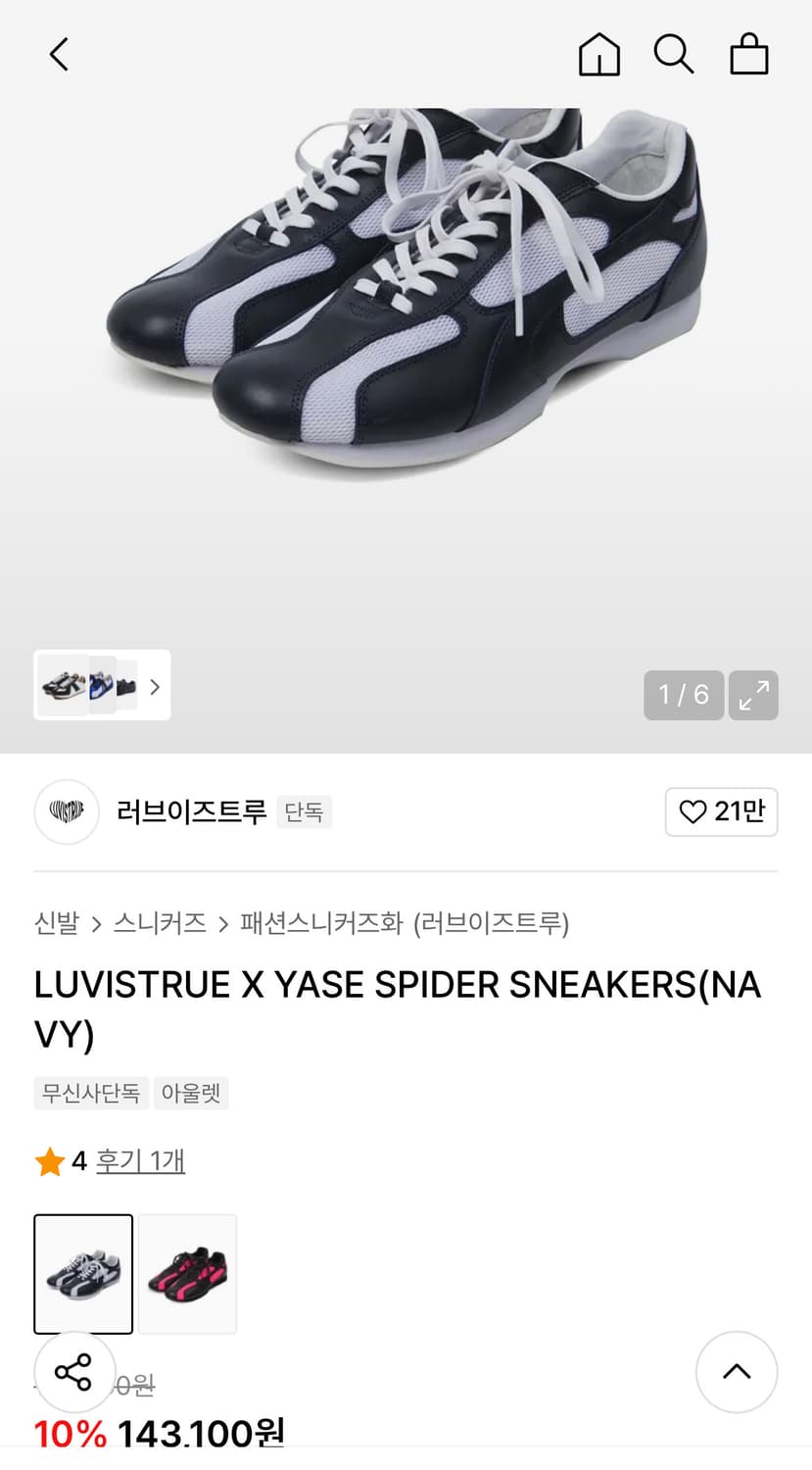Open the home screen via house icon
The image size is (812, 1470).
598,54
